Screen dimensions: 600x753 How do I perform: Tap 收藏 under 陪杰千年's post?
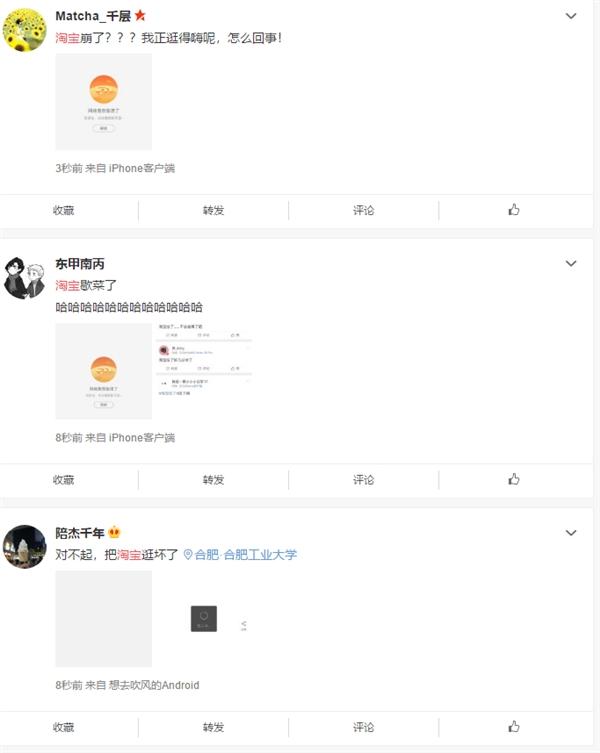tap(64, 727)
